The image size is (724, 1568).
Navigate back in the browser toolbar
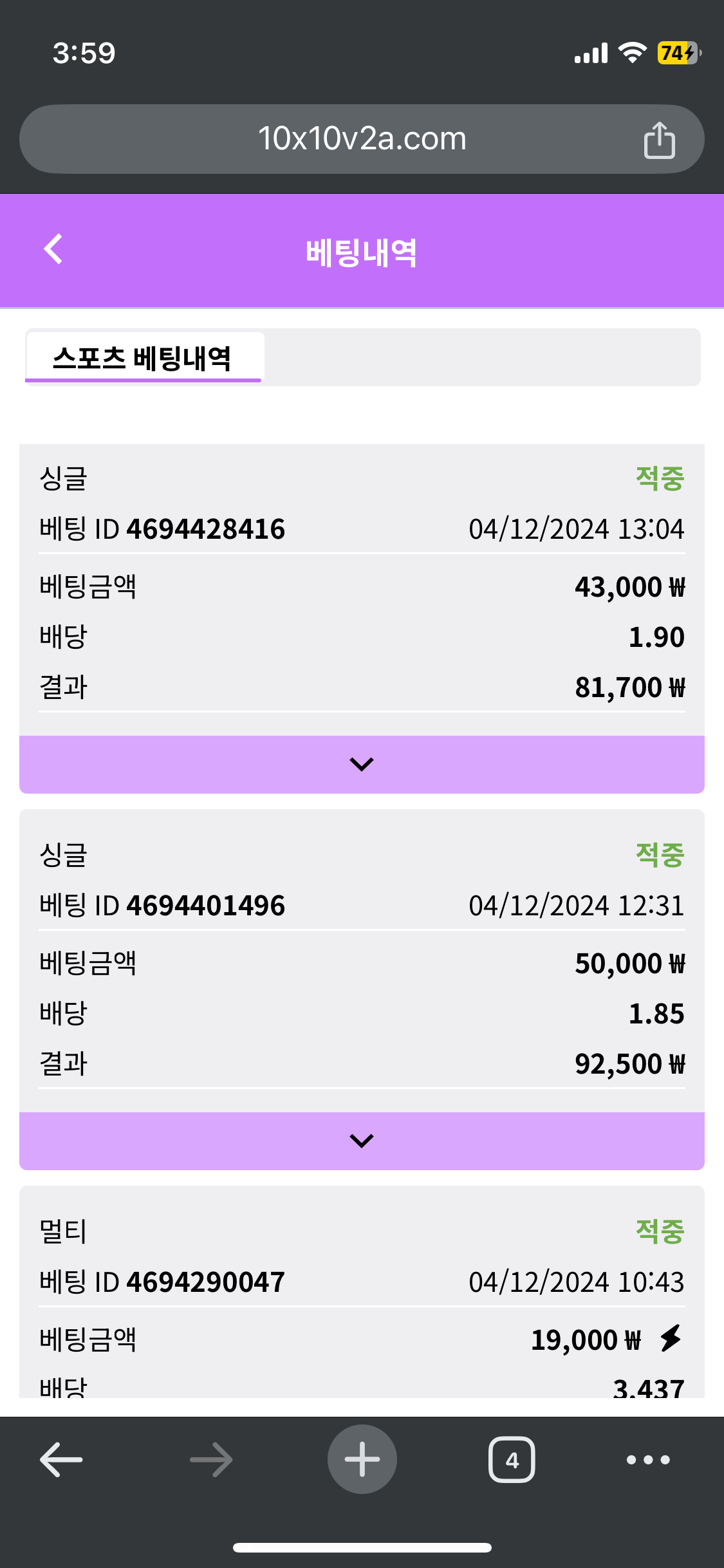tap(61, 1459)
